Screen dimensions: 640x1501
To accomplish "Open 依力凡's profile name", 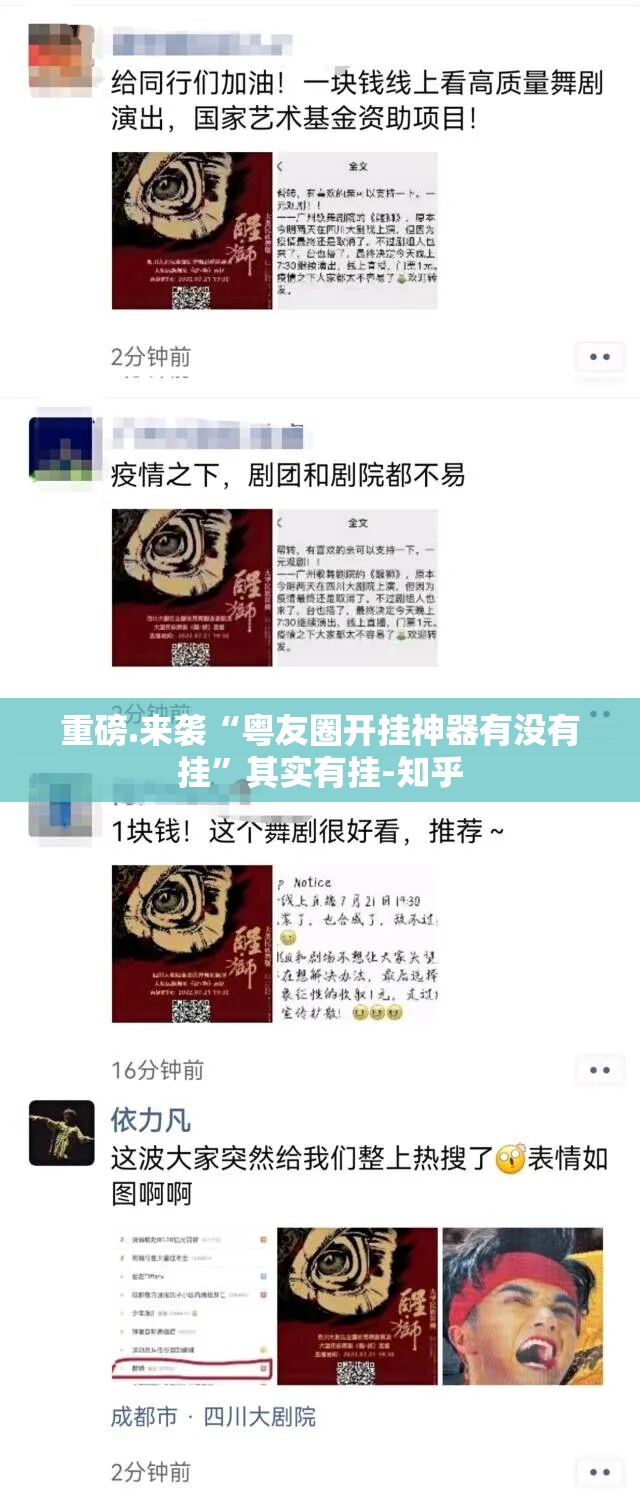I will pos(150,1118).
